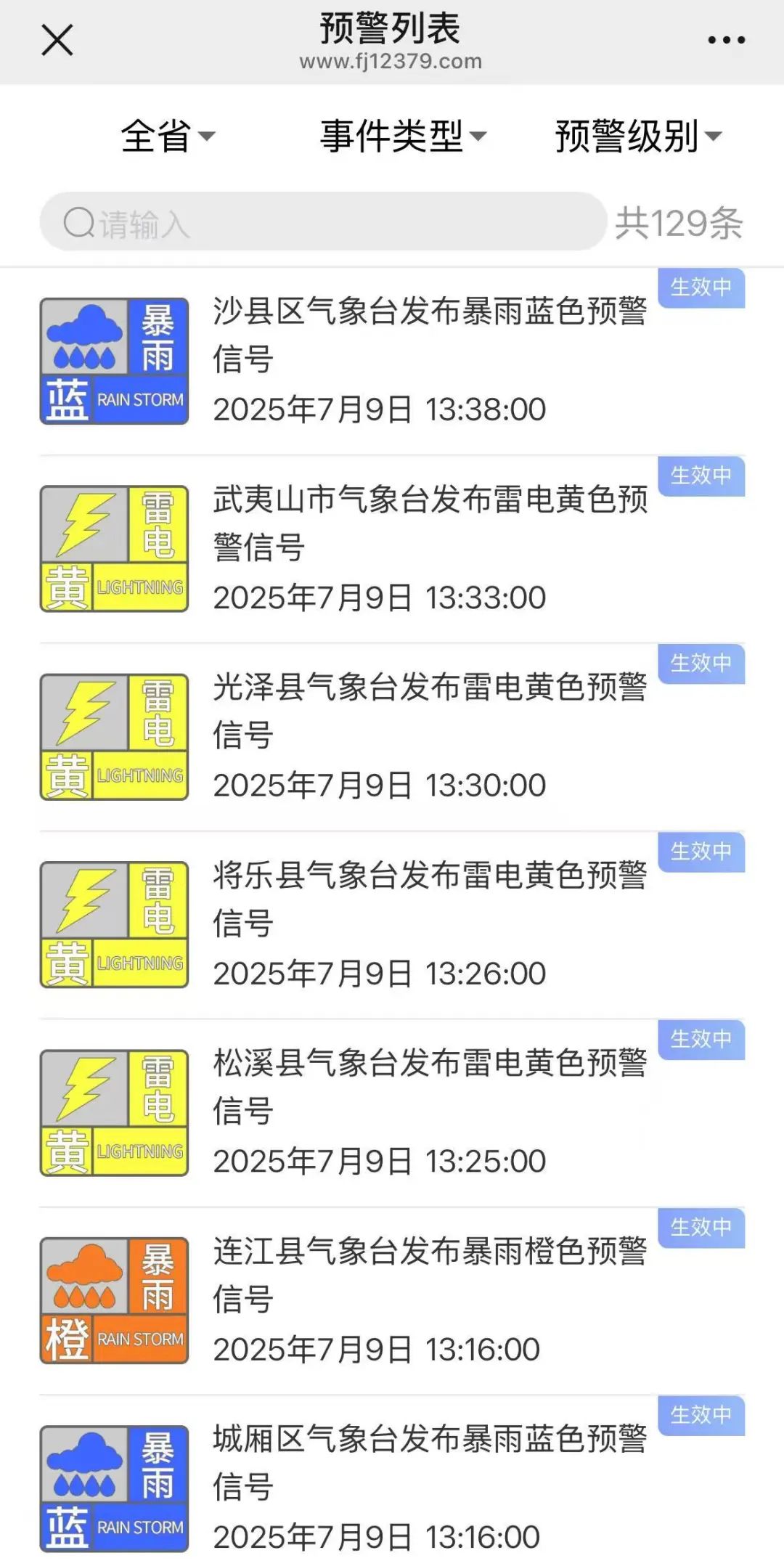Expand the 预警级别 filter dropdown
The image size is (784, 1566).
click(x=639, y=136)
